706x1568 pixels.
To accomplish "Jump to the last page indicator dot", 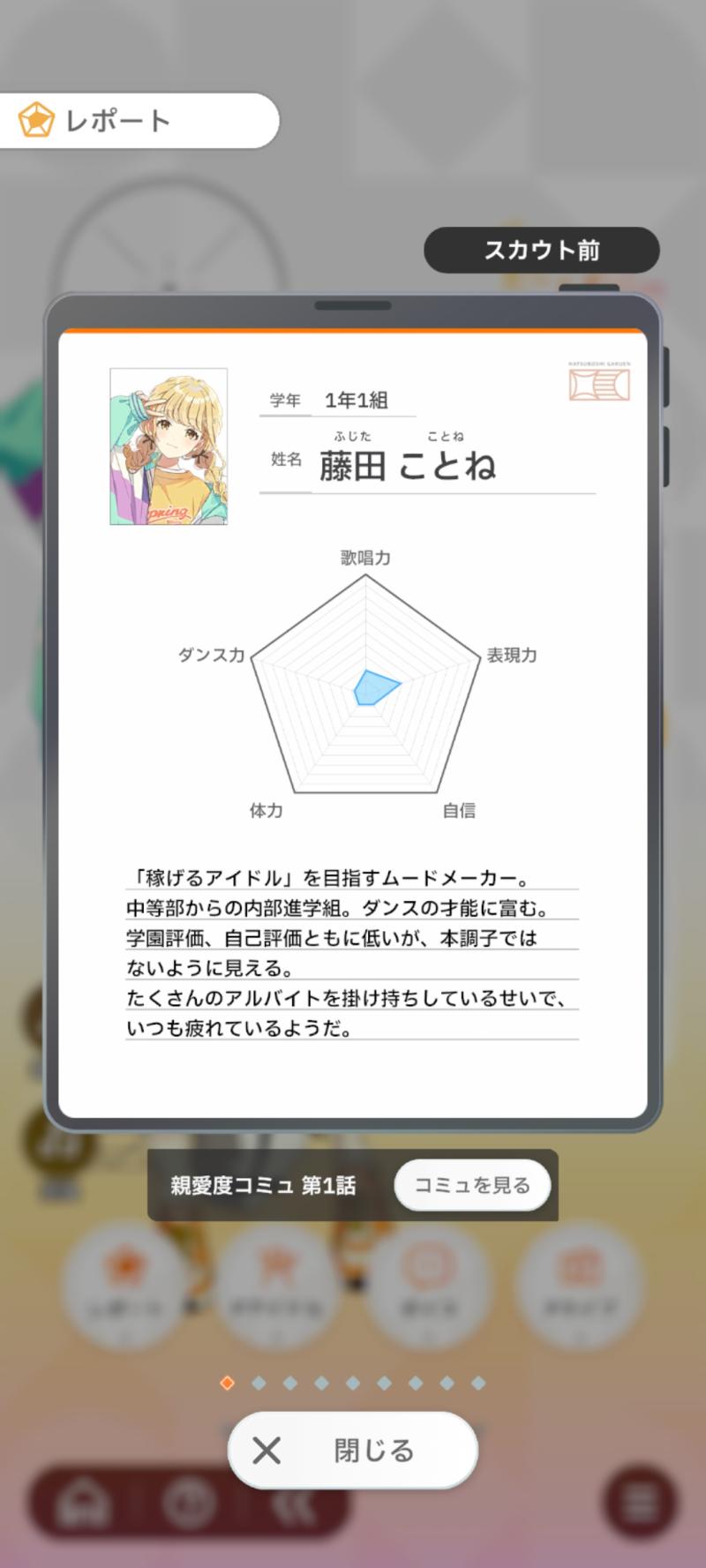I will tap(478, 1383).
